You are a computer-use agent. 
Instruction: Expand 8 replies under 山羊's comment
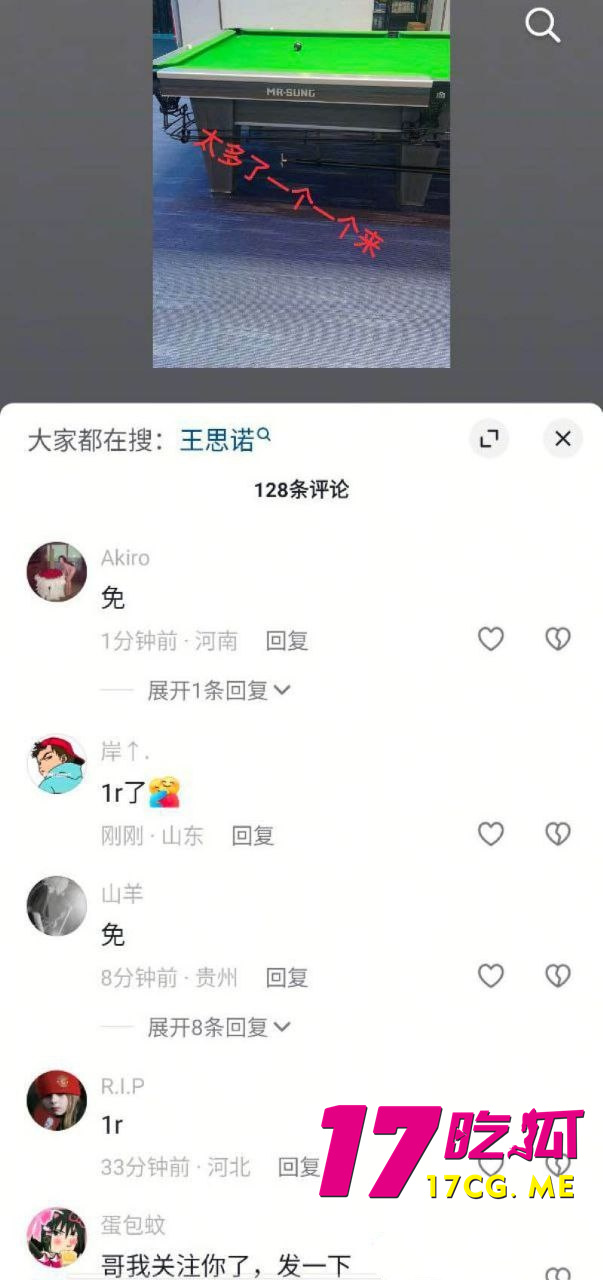(x=218, y=1026)
